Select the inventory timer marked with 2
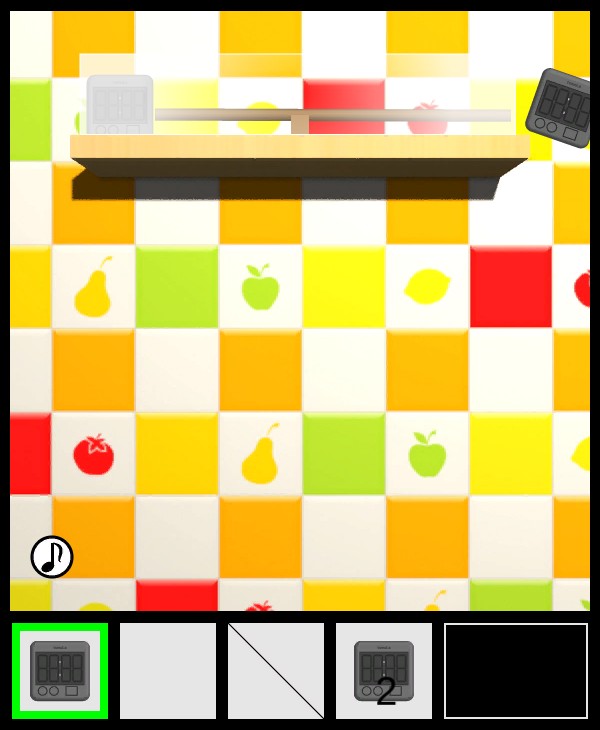 [384, 670]
